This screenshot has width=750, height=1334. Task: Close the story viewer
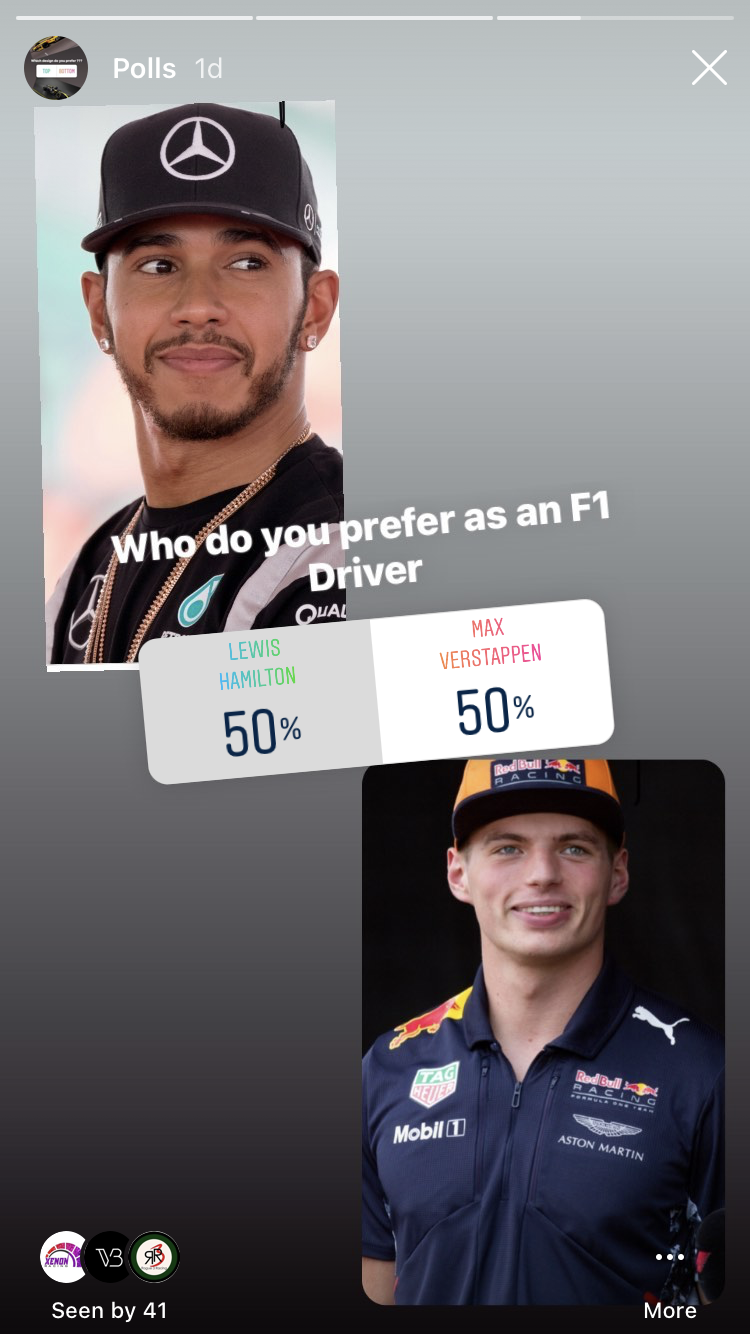(x=709, y=68)
